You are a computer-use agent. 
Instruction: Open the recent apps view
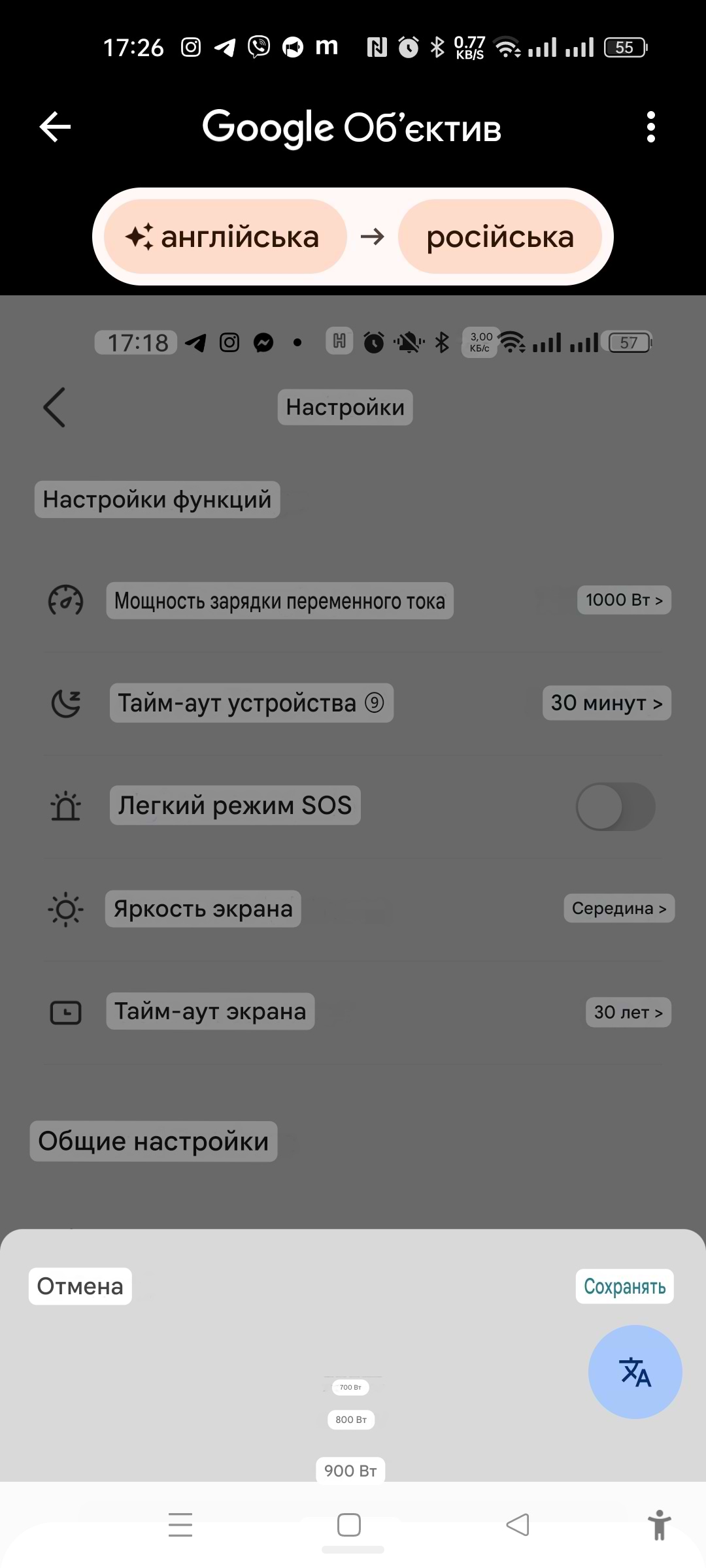click(x=180, y=1525)
